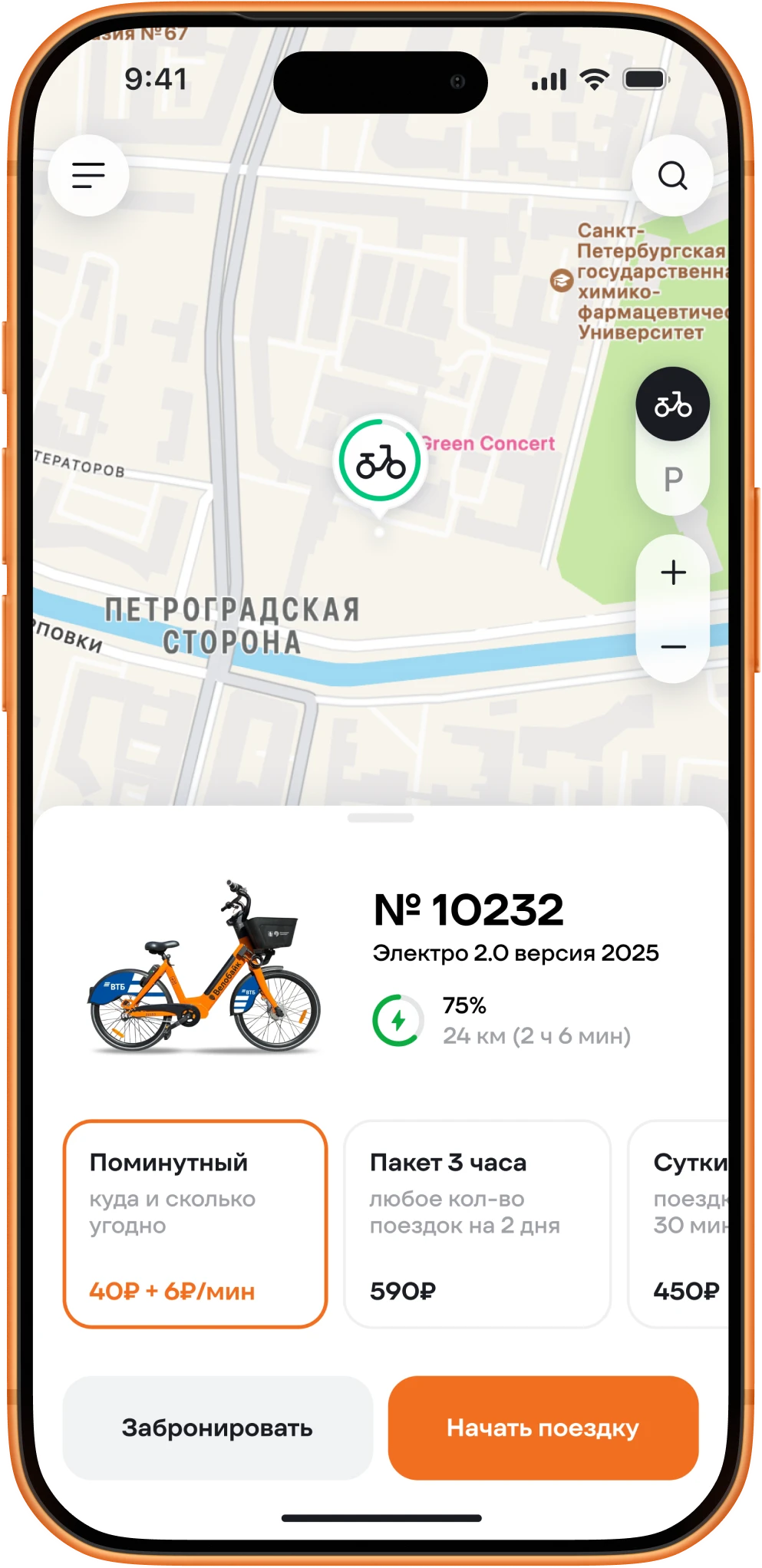Choose the Пакет 3 часа tariff

(x=477, y=1223)
